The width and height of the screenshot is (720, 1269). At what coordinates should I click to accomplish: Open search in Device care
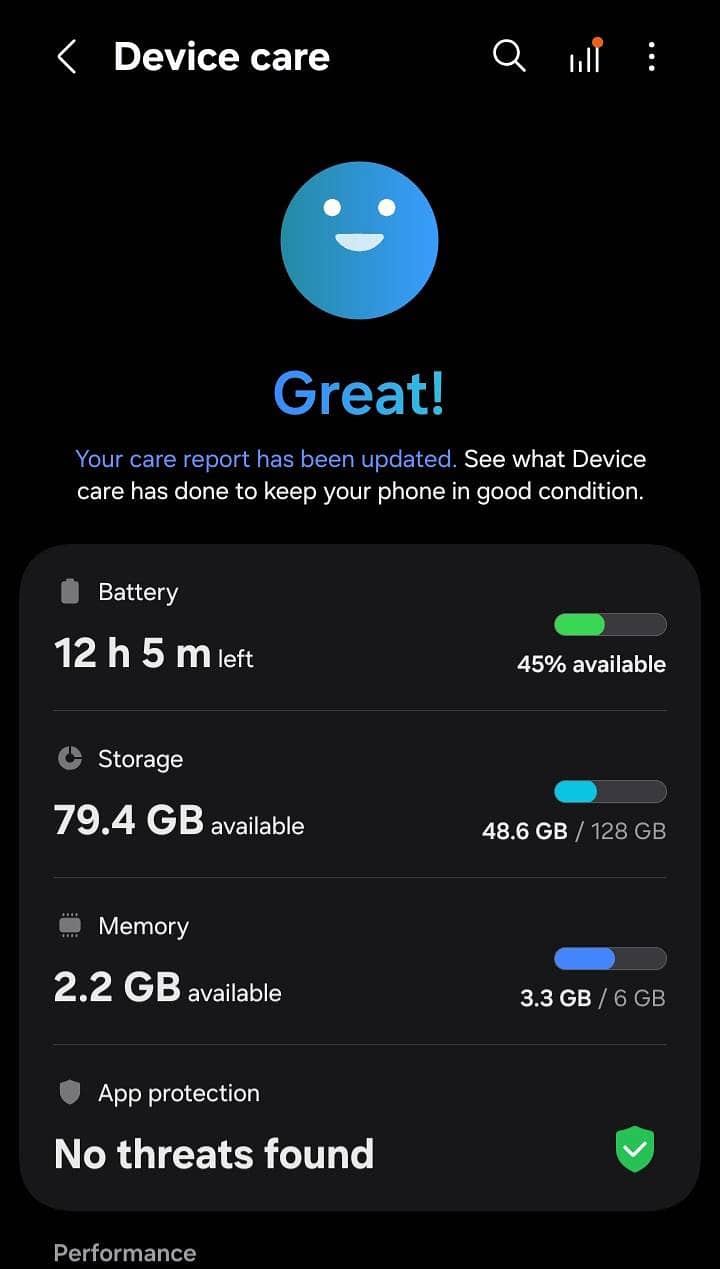pos(509,57)
